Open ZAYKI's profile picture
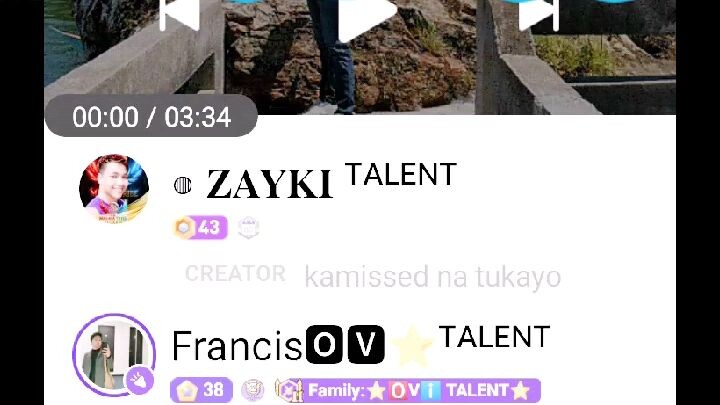Viewport: 720px width, 405px height. point(114,189)
